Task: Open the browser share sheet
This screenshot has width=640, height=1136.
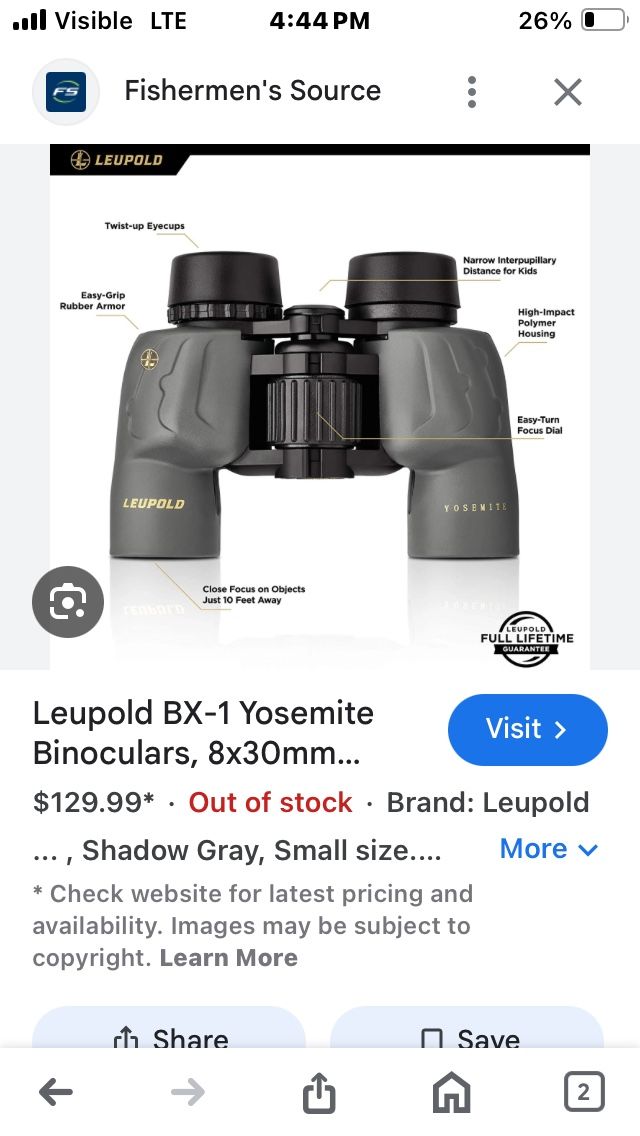Action: (x=318, y=1093)
